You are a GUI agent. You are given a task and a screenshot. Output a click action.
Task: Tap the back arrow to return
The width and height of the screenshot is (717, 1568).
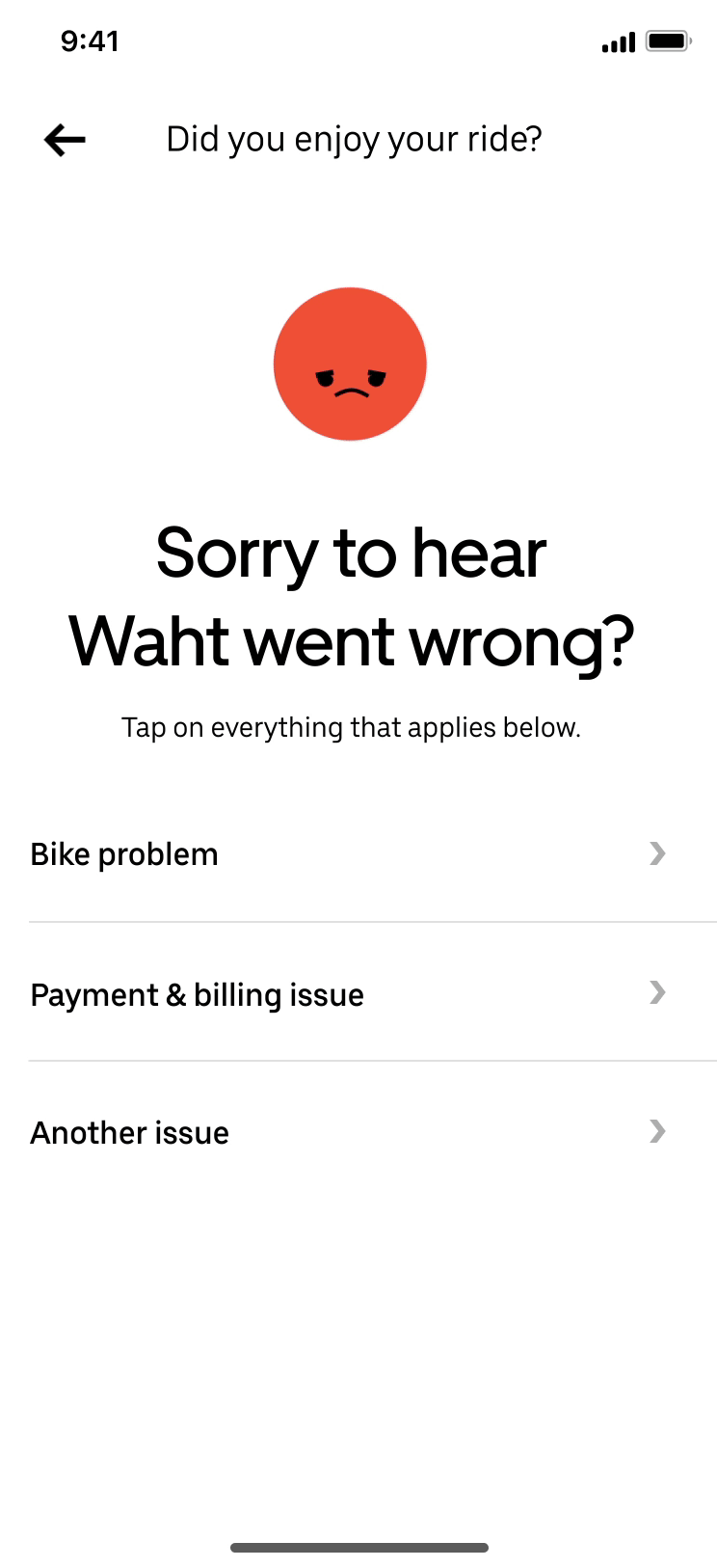pyautogui.click(x=63, y=140)
